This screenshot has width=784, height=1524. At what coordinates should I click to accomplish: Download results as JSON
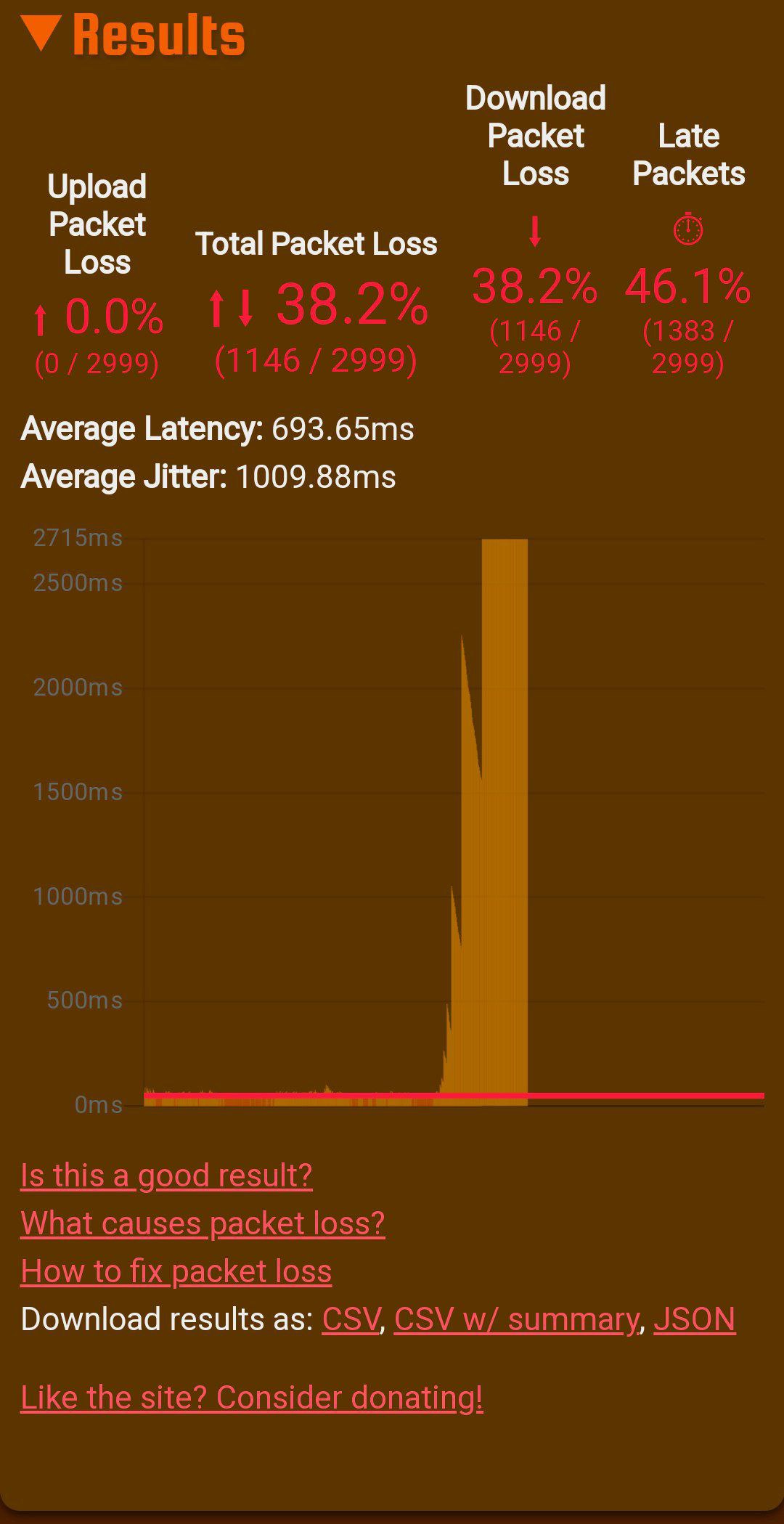pyautogui.click(x=694, y=1319)
